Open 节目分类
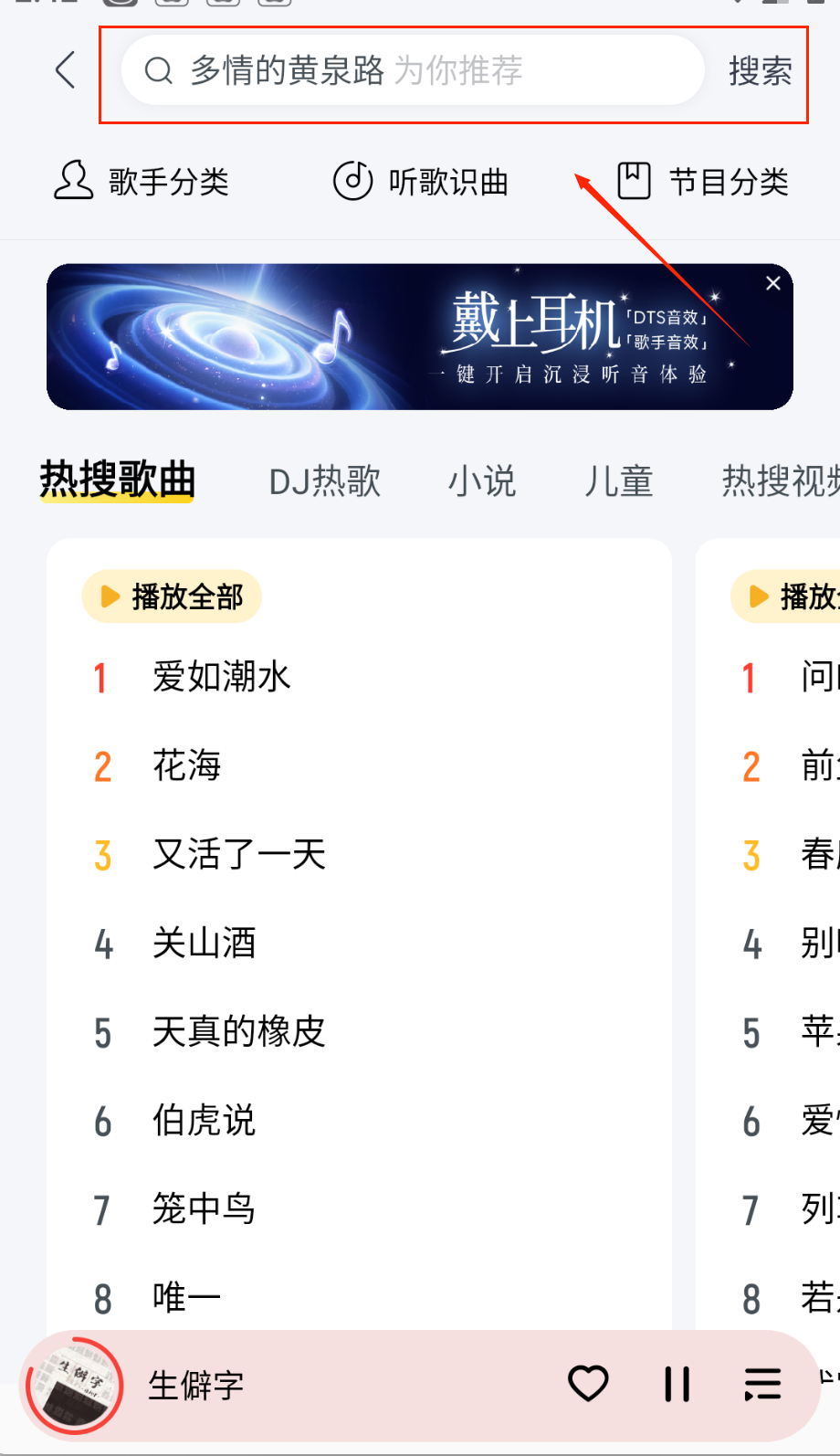Viewport: 840px width, 1456px height. coord(703,181)
